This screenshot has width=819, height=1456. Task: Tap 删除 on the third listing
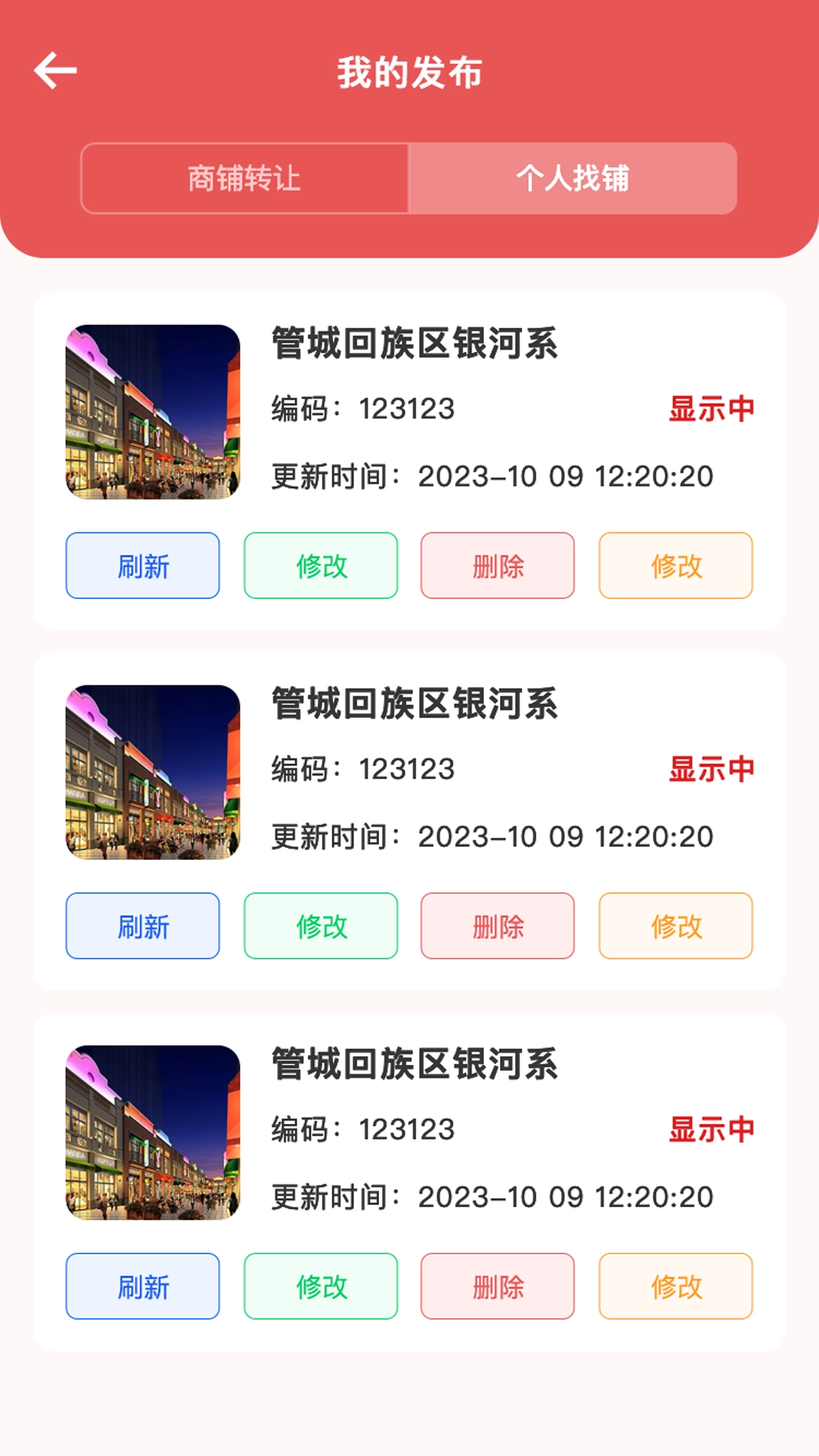click(497, 1286)
